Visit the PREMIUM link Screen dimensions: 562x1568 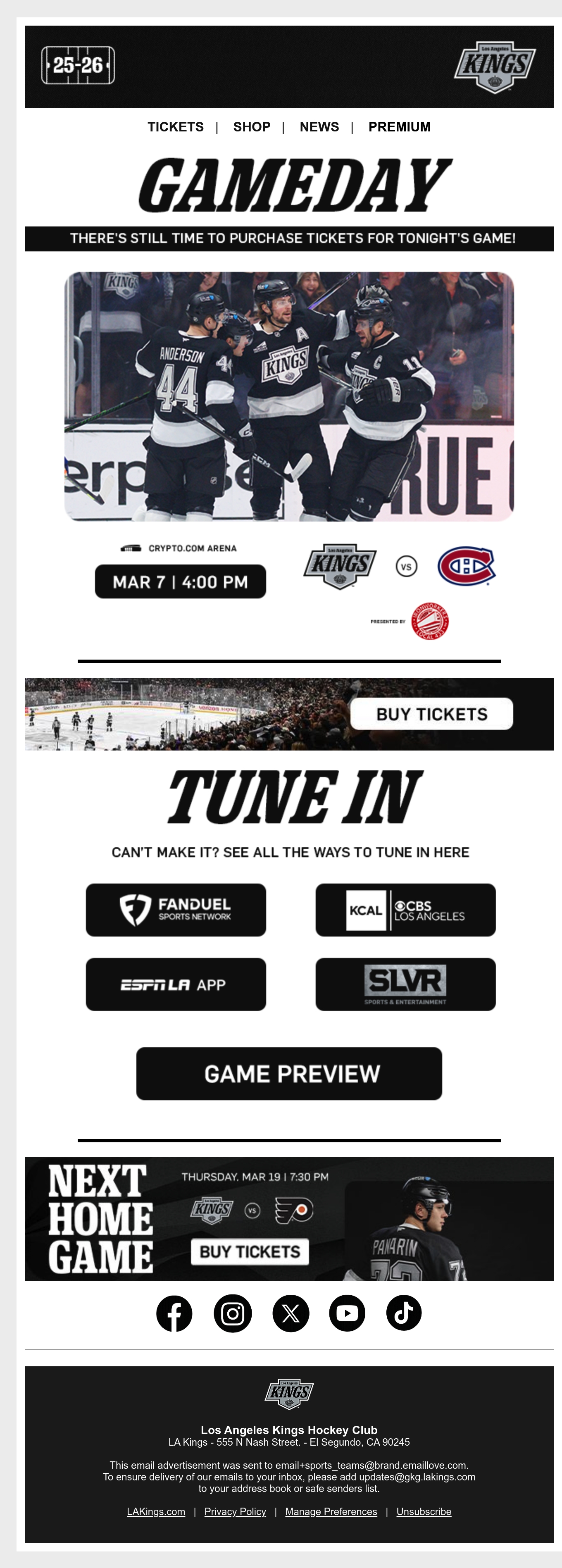[400, 126]
